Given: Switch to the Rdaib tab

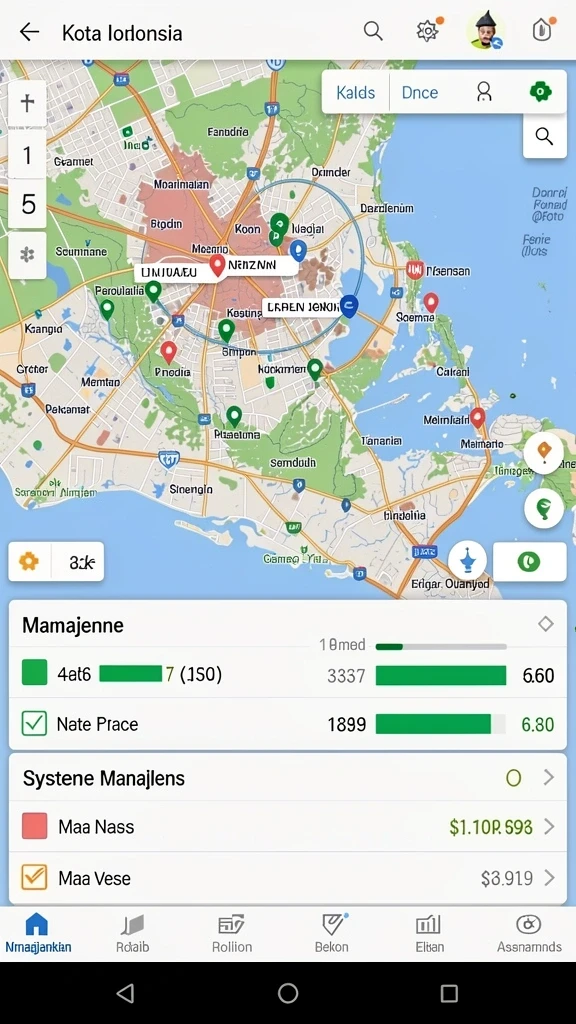Looking at the screenshot, I should point(133,934).
